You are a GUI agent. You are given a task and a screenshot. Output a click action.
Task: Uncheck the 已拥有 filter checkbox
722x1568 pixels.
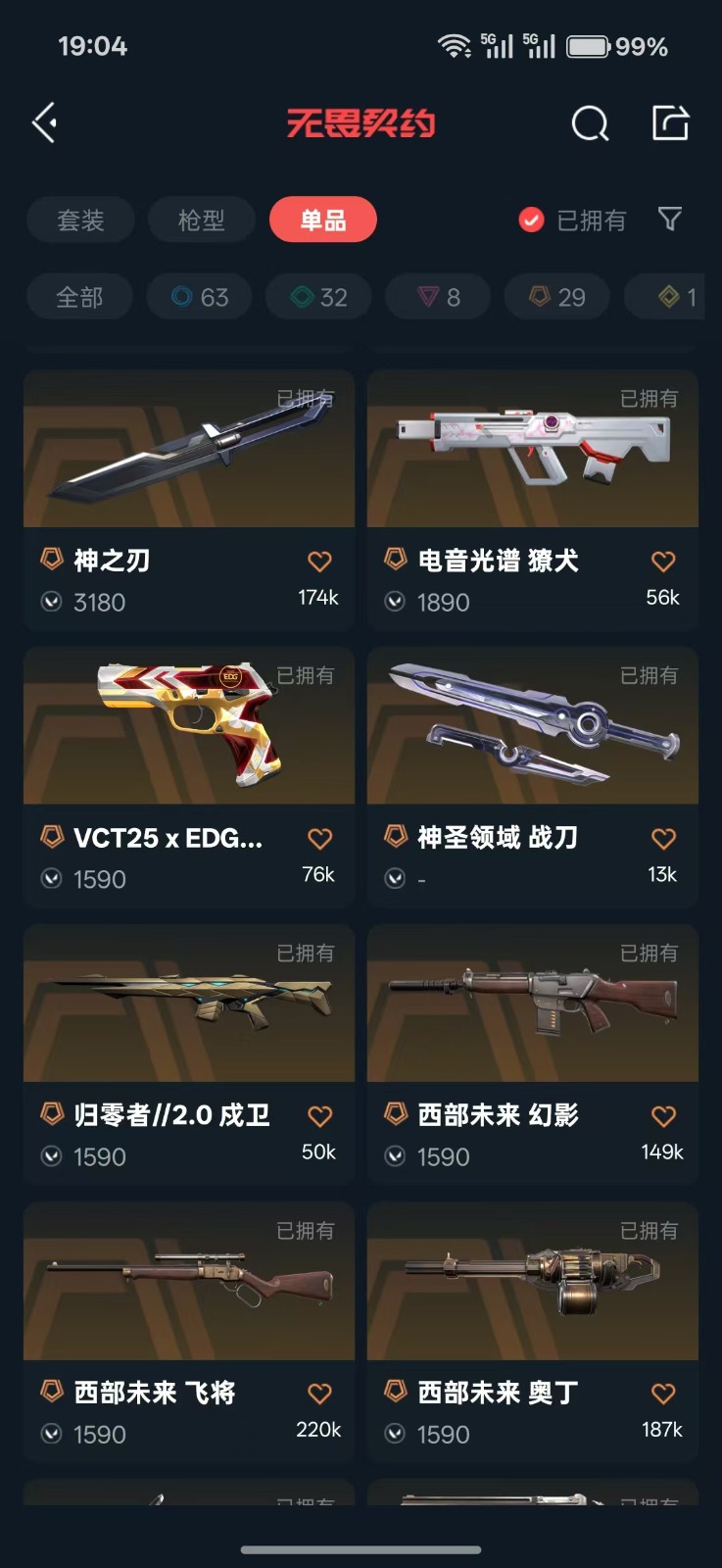[x=531, y=220]
